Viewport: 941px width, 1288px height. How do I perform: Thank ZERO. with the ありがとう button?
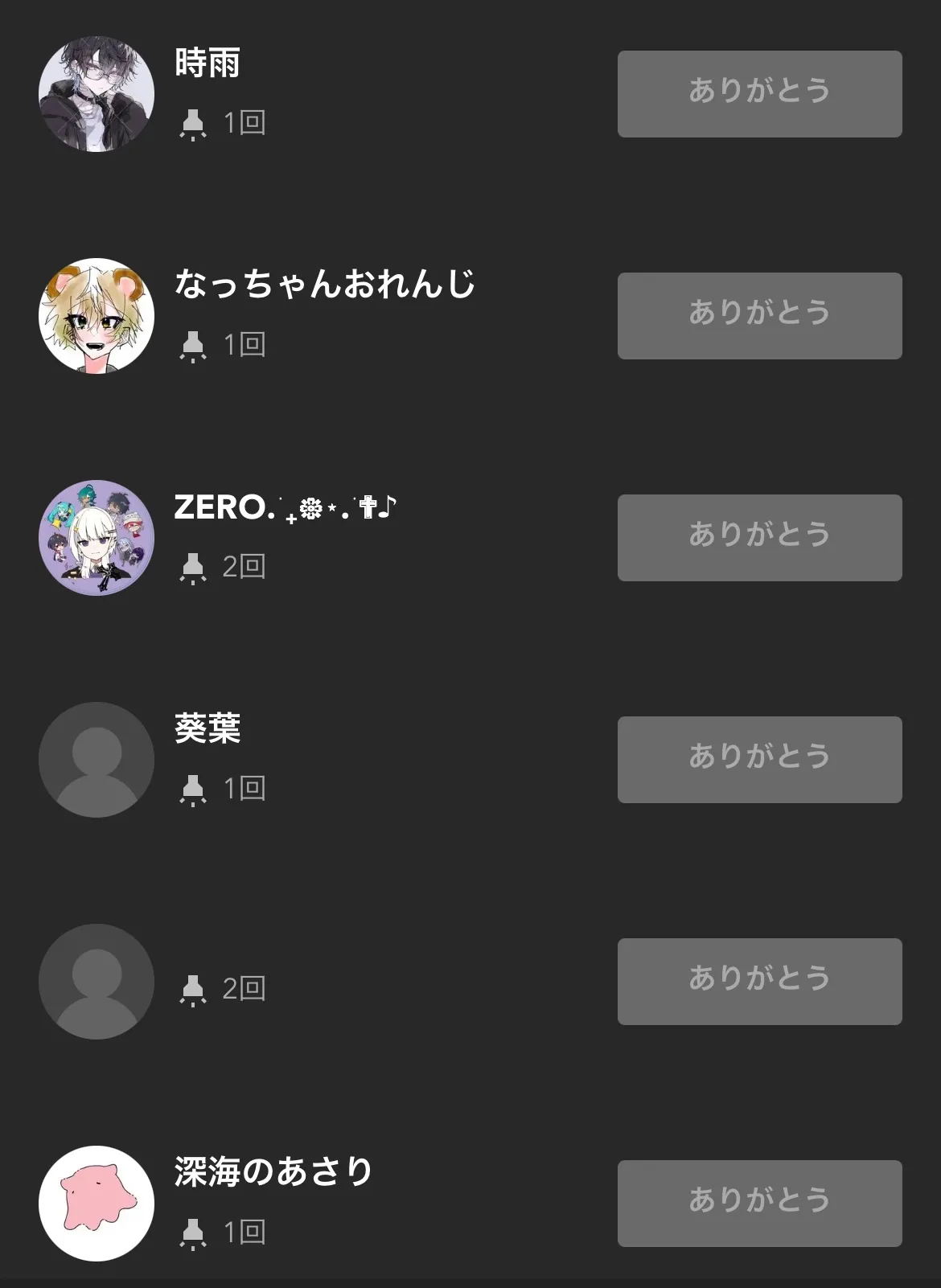[x=759, y=537]
